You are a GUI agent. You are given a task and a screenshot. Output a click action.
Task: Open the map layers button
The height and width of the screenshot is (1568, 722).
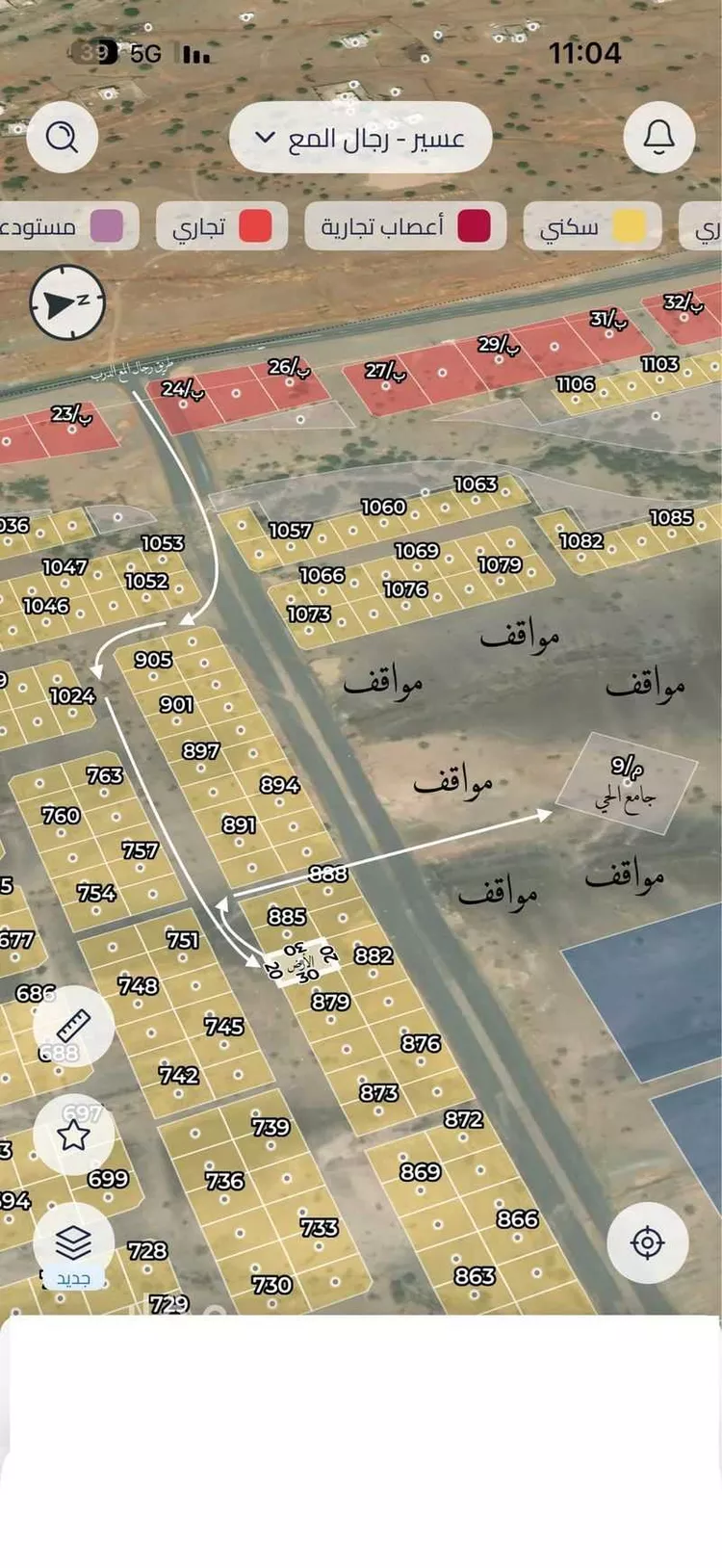pos(74,1243)
